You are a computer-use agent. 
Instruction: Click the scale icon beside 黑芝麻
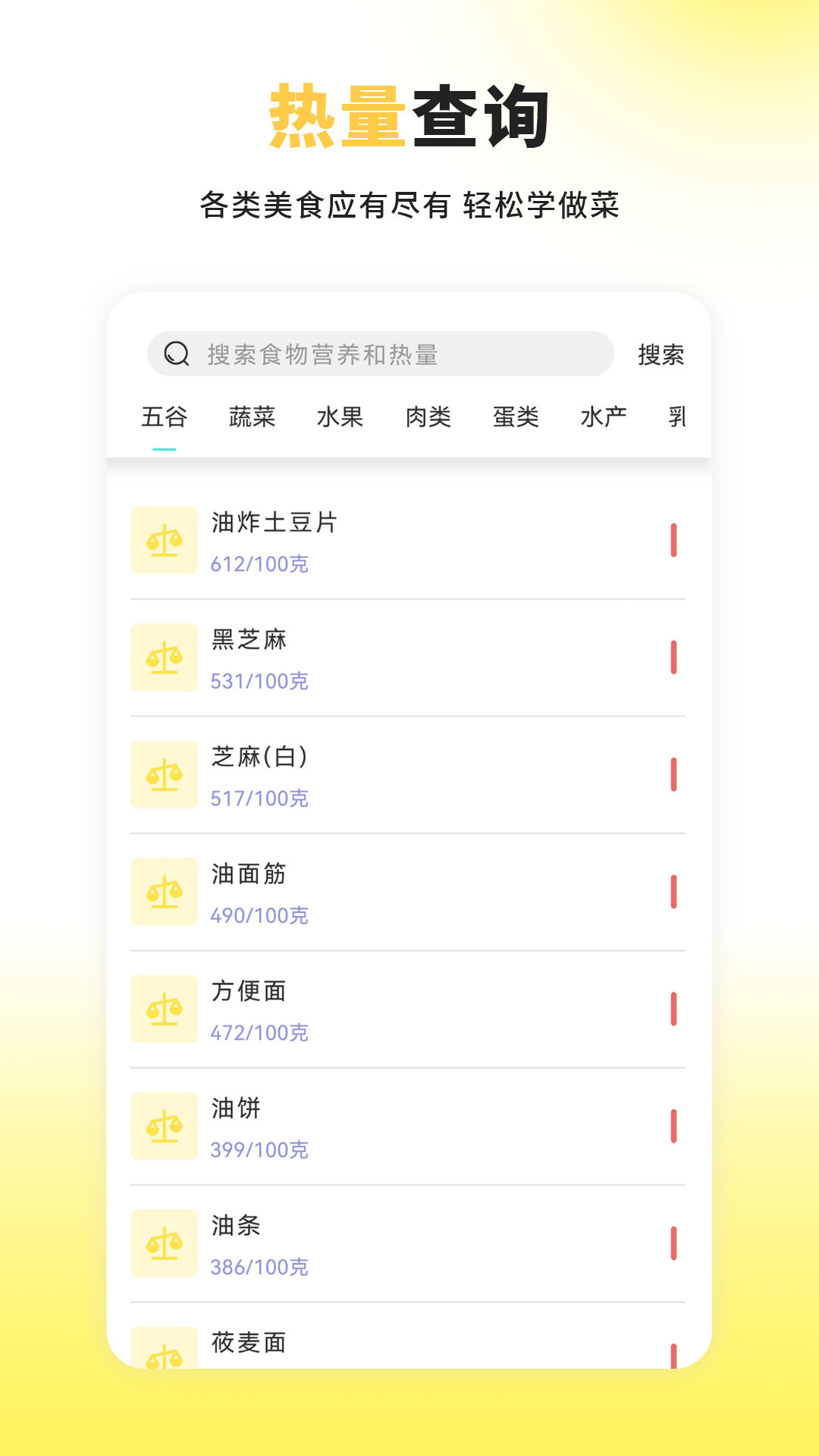tap(164, 657)
